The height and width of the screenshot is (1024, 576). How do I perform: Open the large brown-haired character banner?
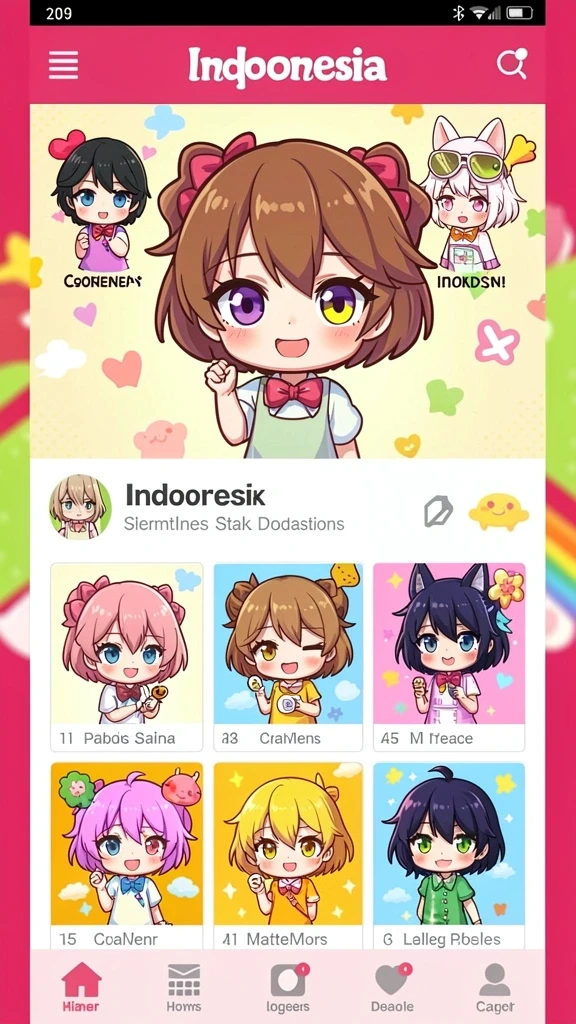(287, 281)
